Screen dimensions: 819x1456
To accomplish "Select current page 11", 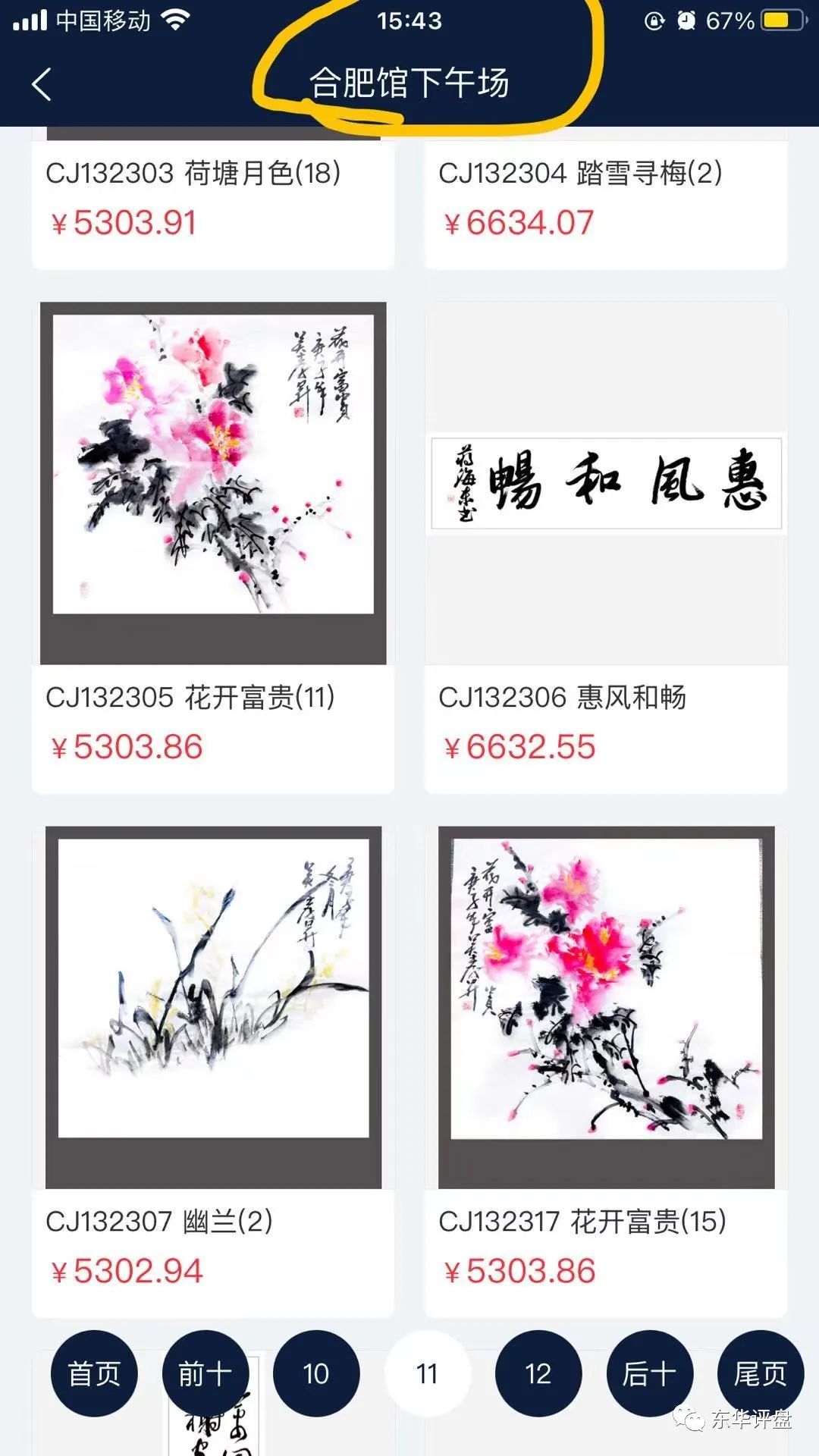I will coord(427,1373).
